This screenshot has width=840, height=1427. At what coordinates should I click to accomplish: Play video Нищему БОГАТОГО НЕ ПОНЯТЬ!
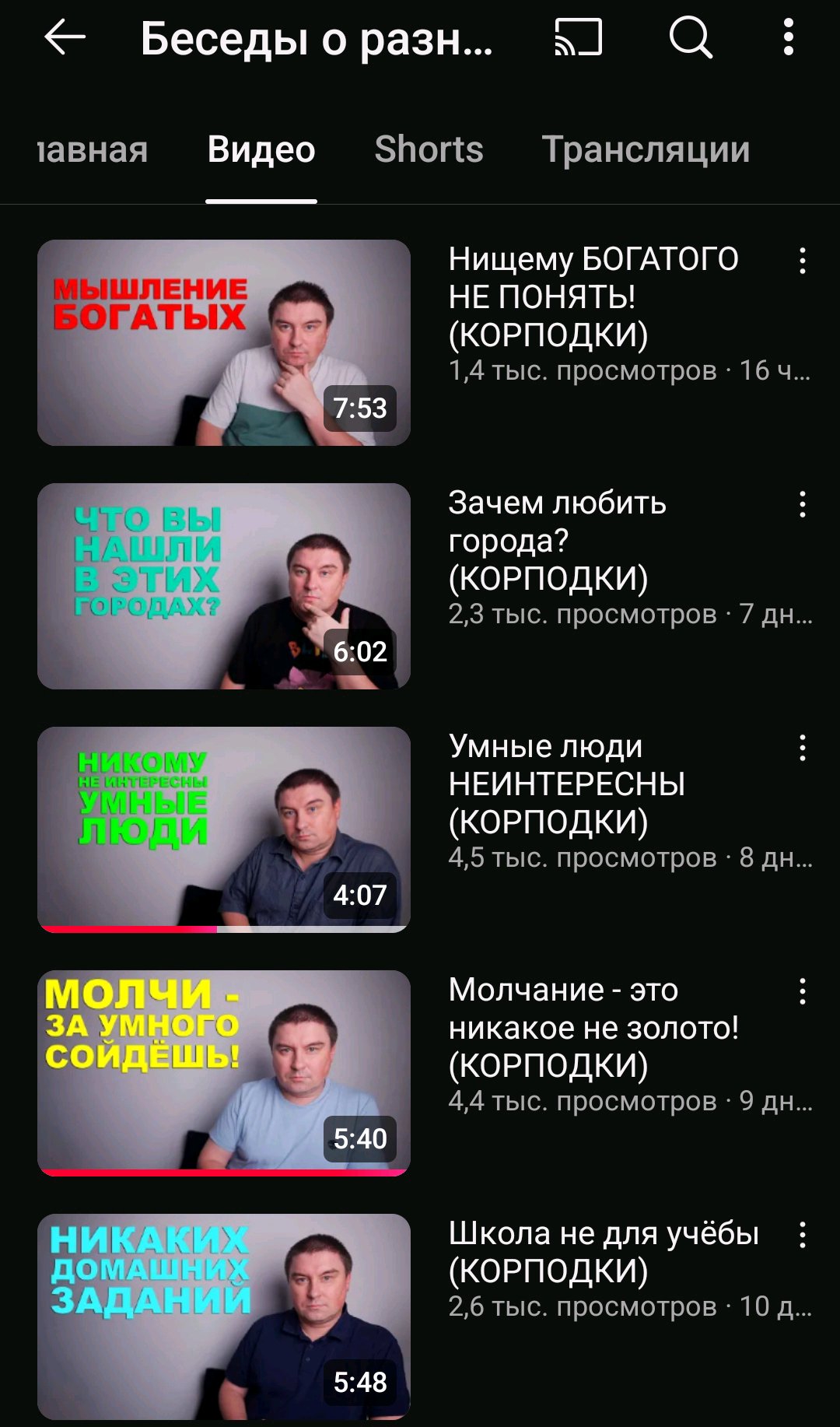[224, 342]
